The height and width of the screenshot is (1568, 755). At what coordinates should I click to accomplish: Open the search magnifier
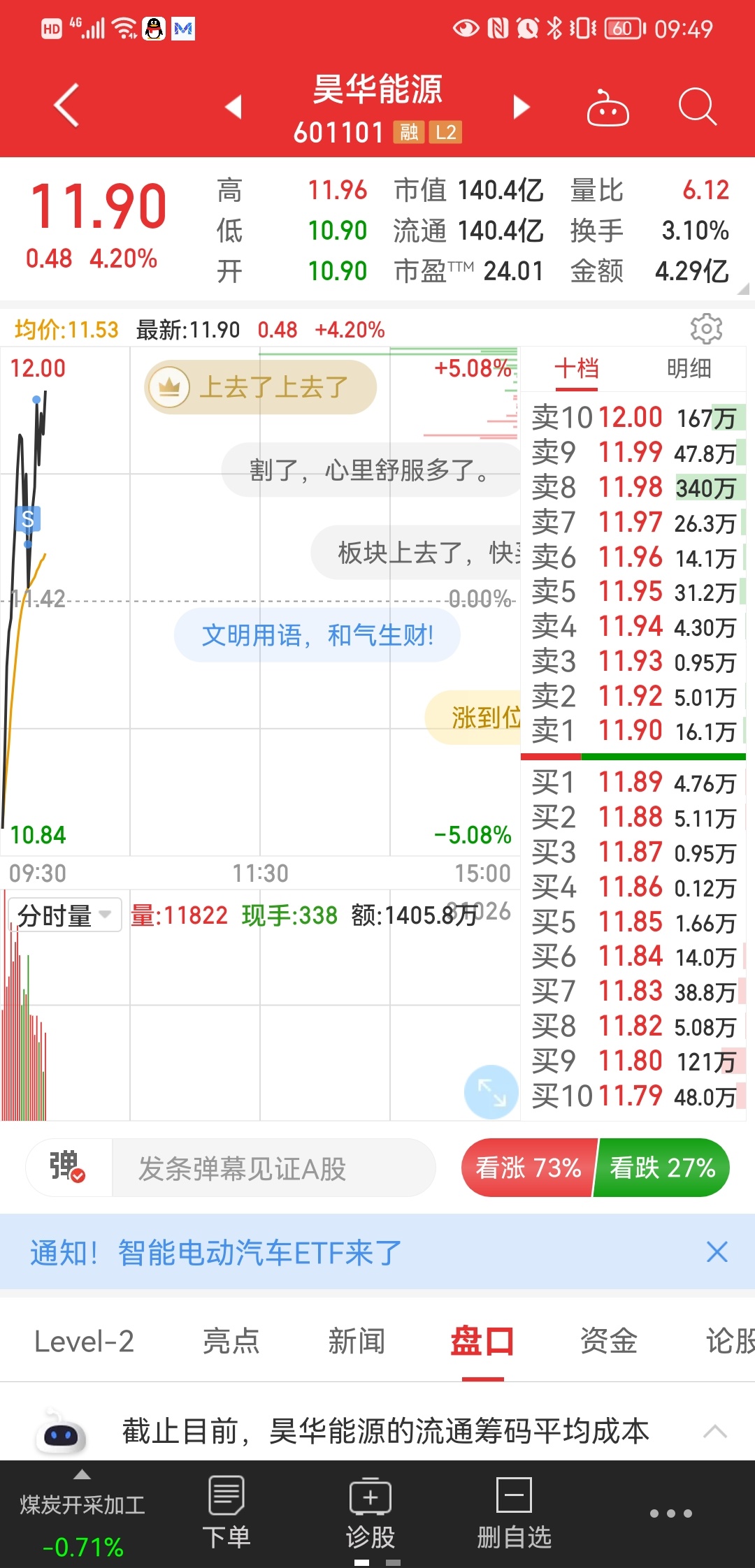(x=698, y=107)
